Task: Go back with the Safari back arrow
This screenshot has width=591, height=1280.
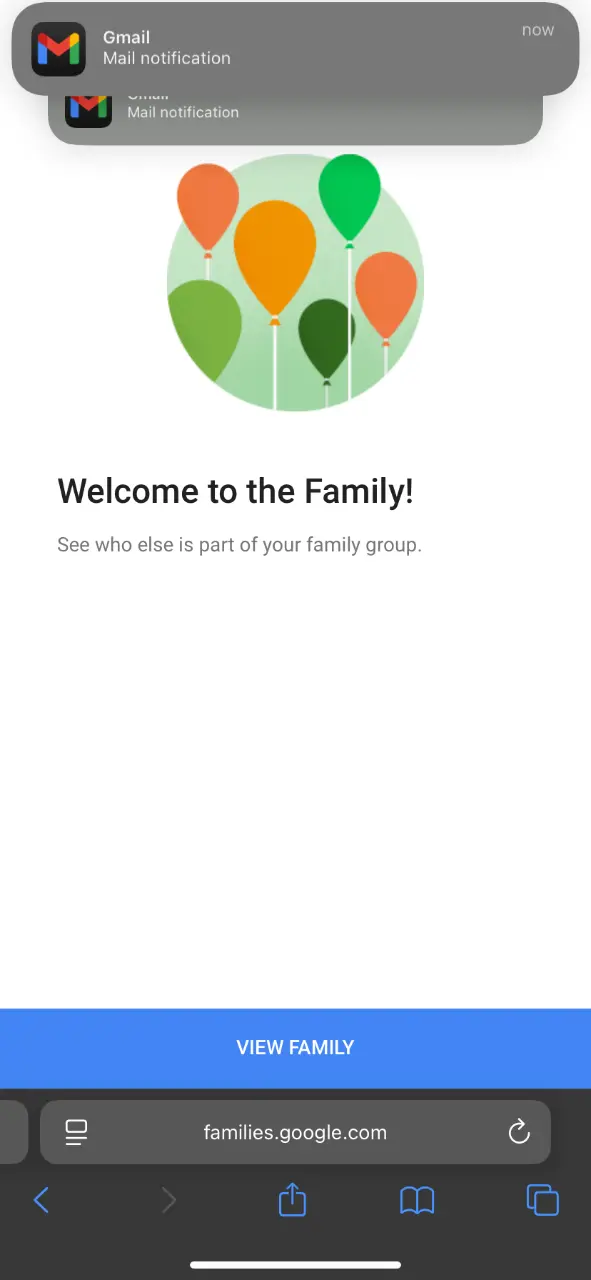Action: [41, 1200]
